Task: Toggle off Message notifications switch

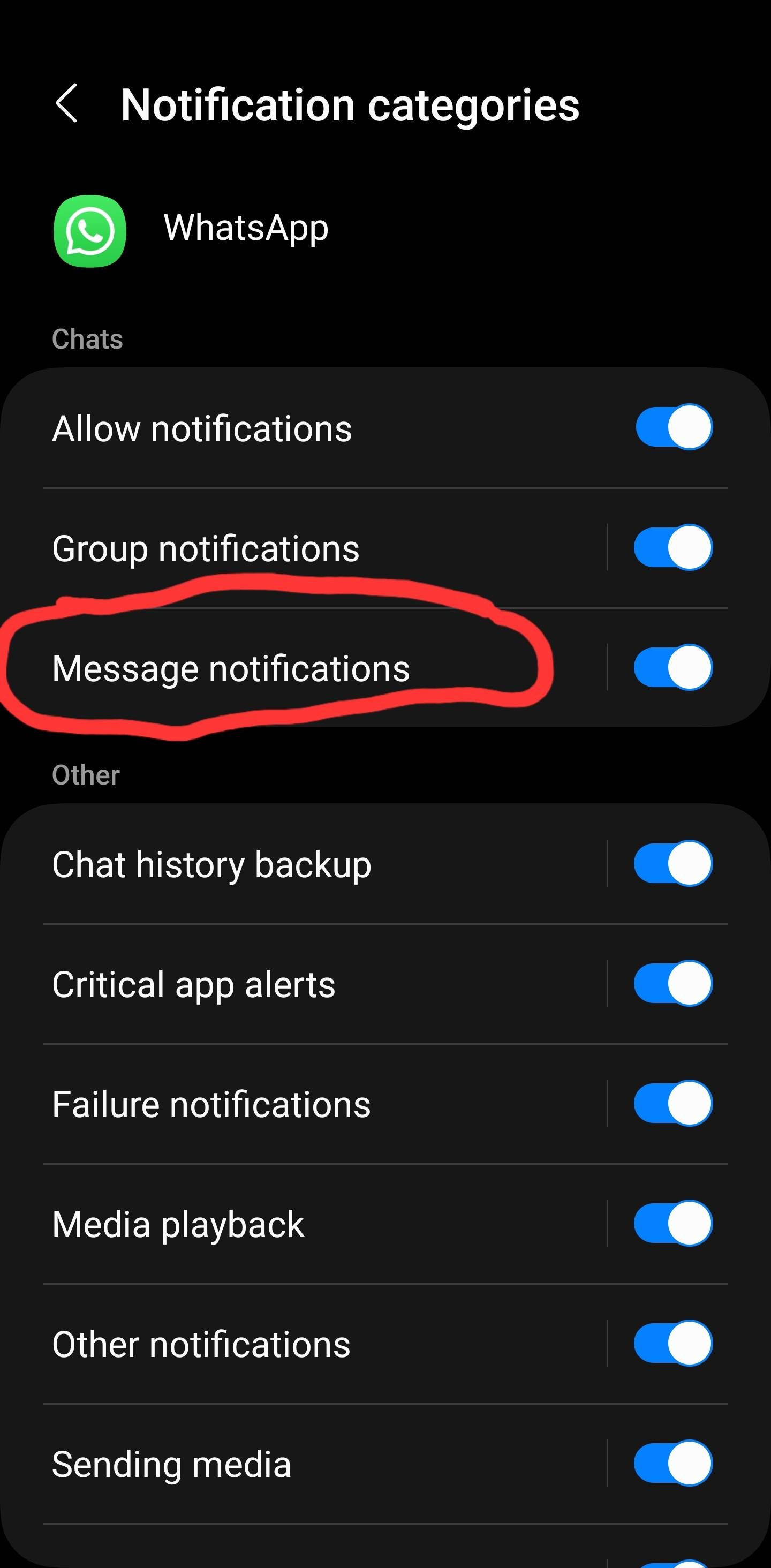Action: point(672,667)
